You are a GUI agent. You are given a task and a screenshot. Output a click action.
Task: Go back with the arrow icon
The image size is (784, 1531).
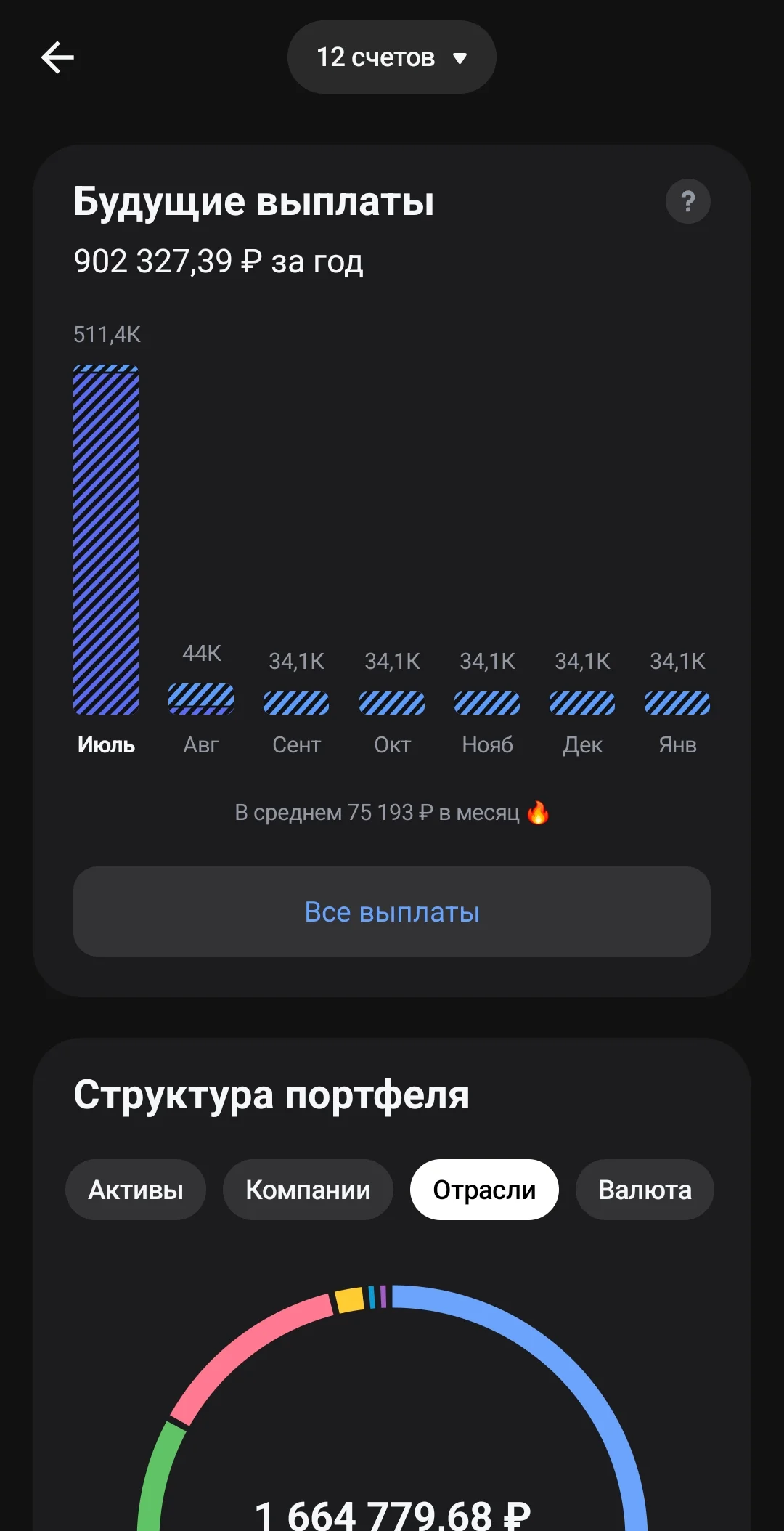pyautogui.click(x=57, y=57)
